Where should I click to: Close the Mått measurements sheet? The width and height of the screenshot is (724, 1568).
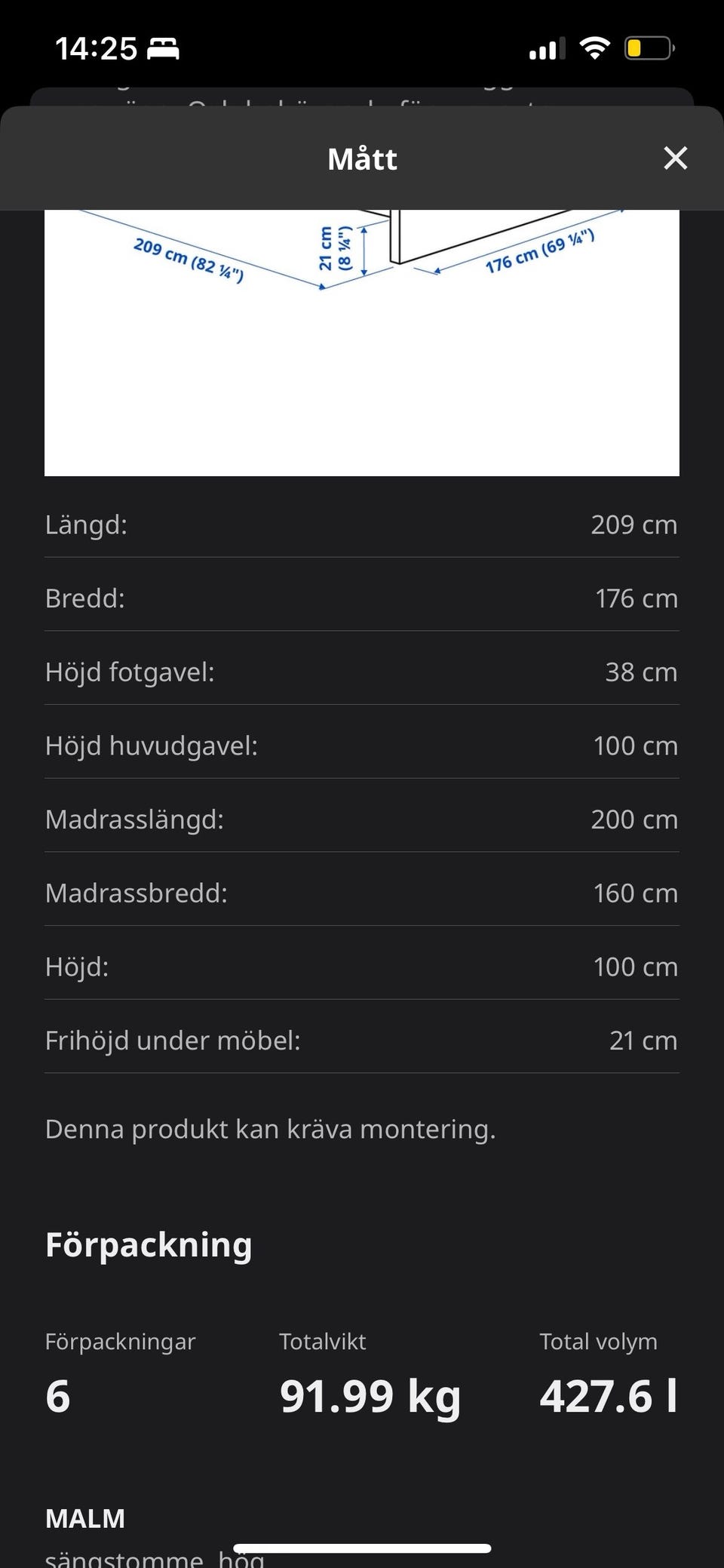[675, 158]
